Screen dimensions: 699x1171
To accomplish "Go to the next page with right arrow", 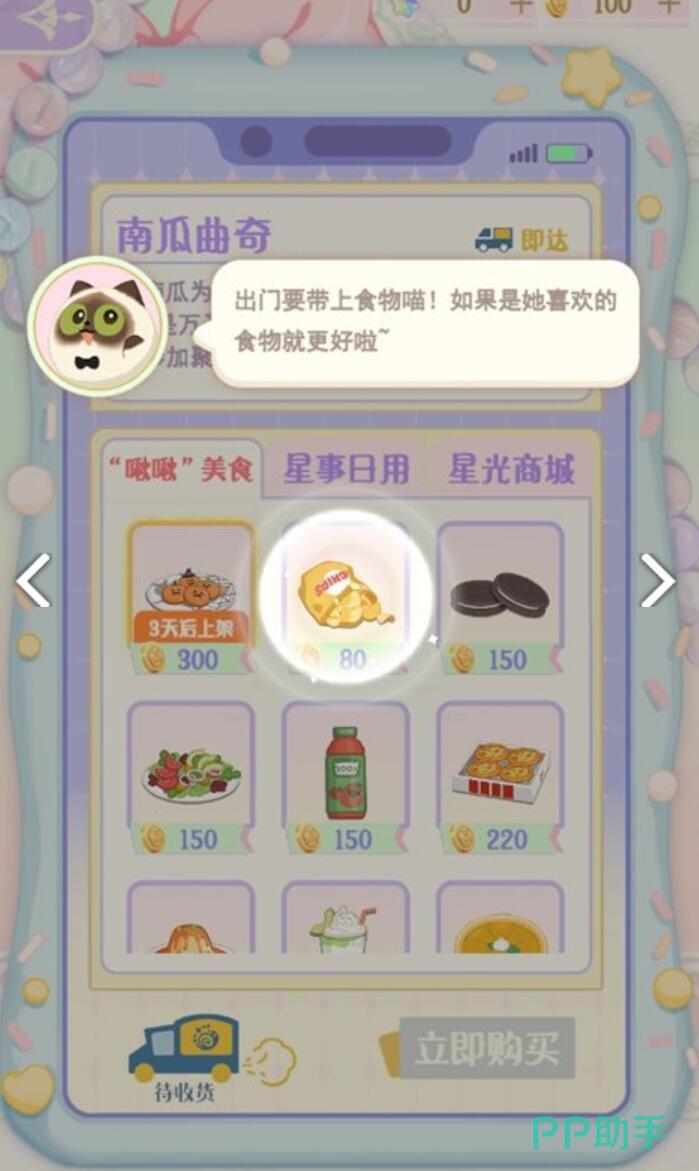I will point(657,581).
